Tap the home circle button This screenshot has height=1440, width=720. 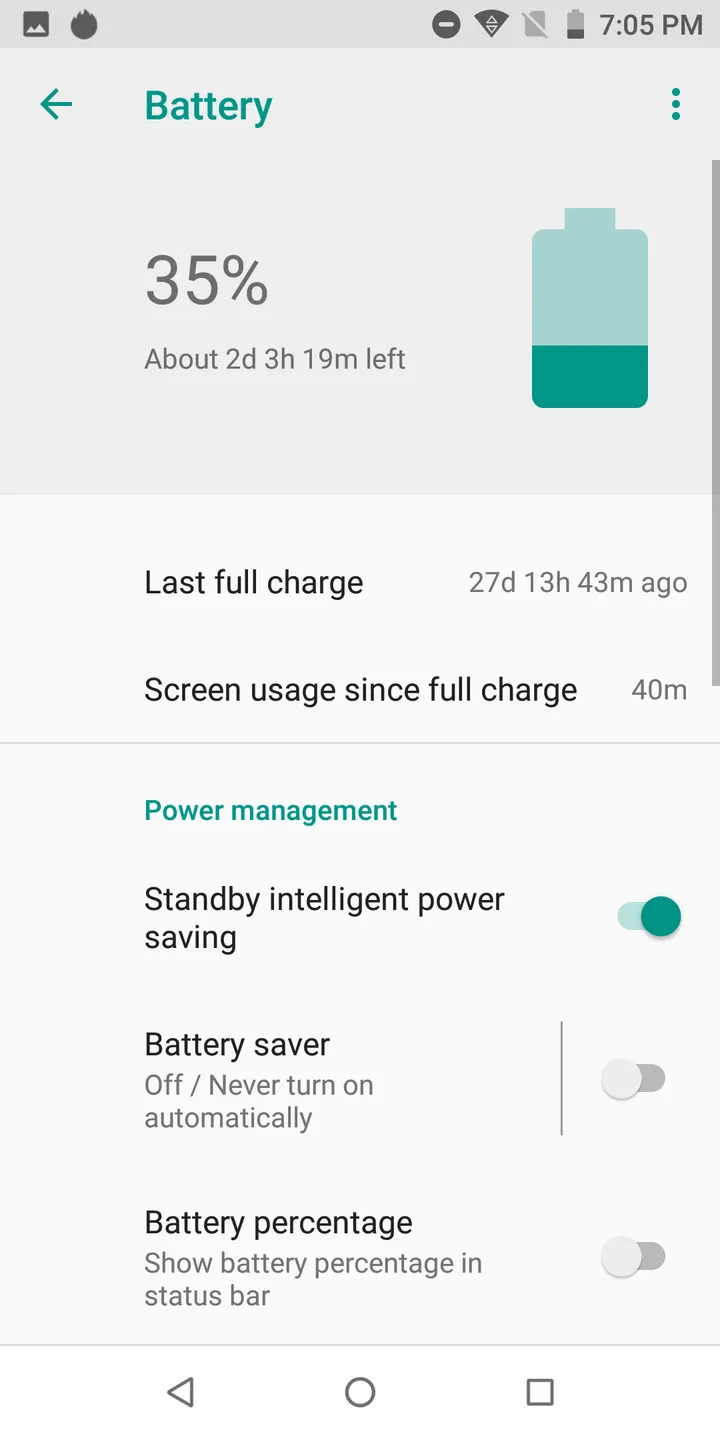point(360,1391)
